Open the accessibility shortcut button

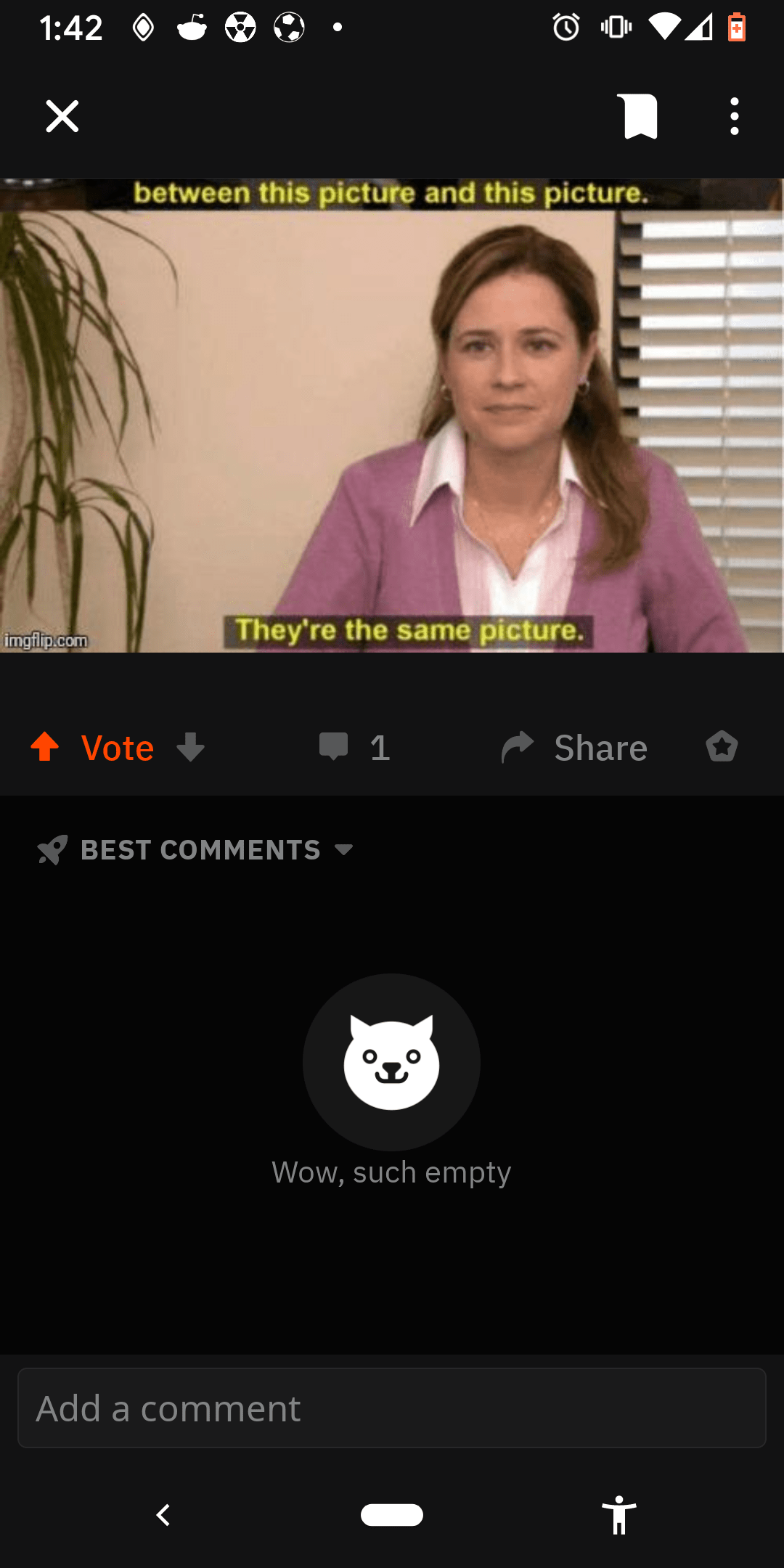(618, 1515)
